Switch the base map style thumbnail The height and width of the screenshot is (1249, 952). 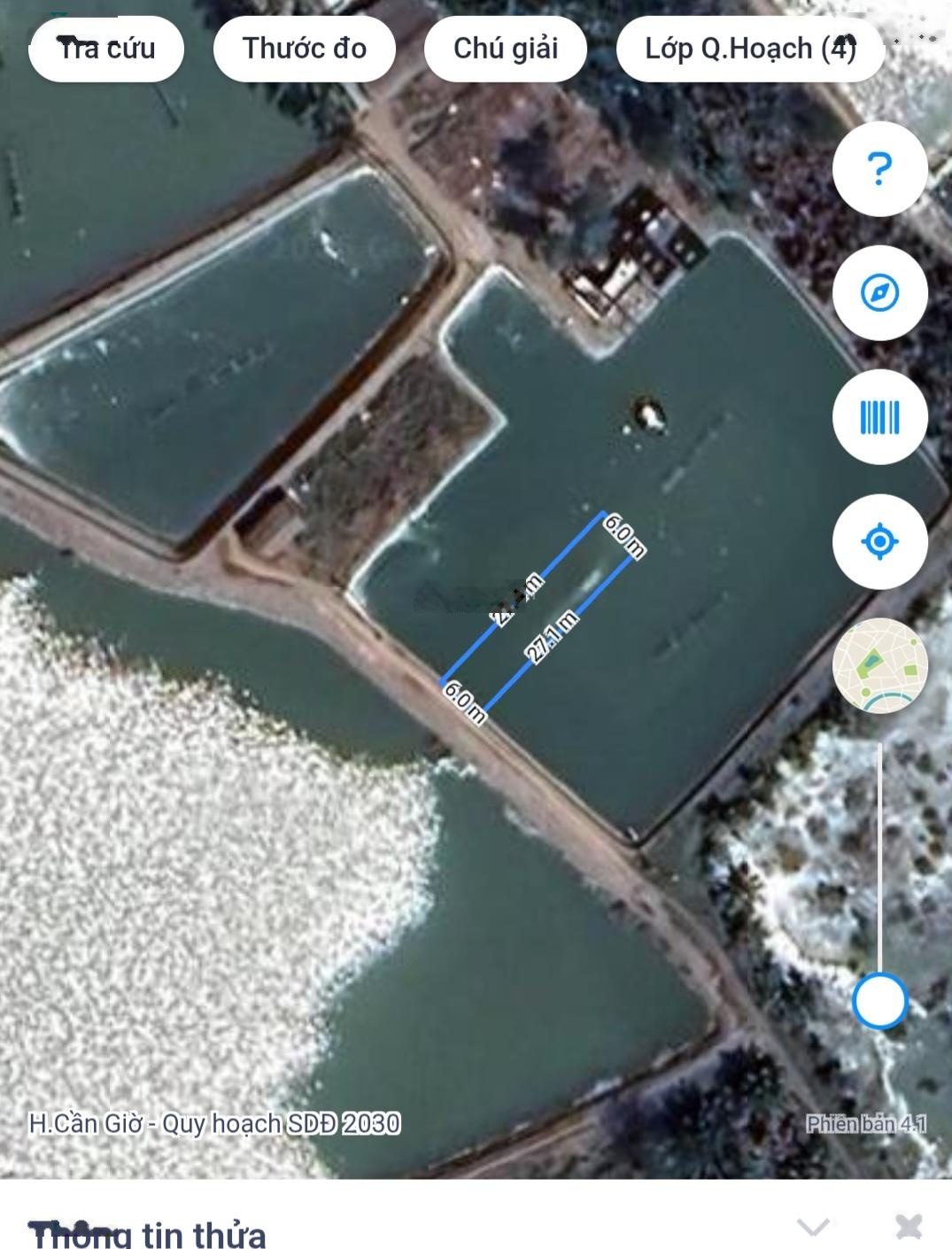[879, 665]
